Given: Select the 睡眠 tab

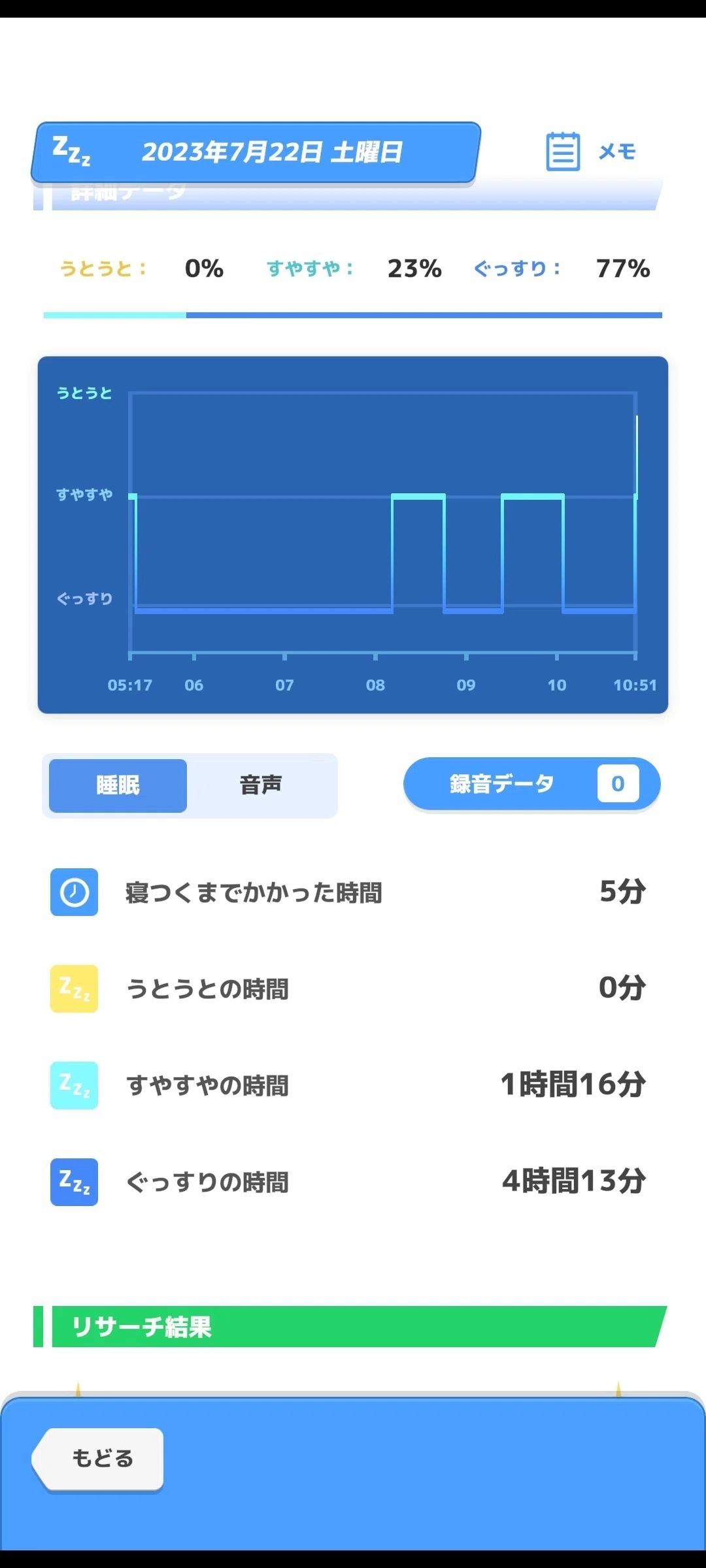Looking at the screenshot, I should point(118,785).
